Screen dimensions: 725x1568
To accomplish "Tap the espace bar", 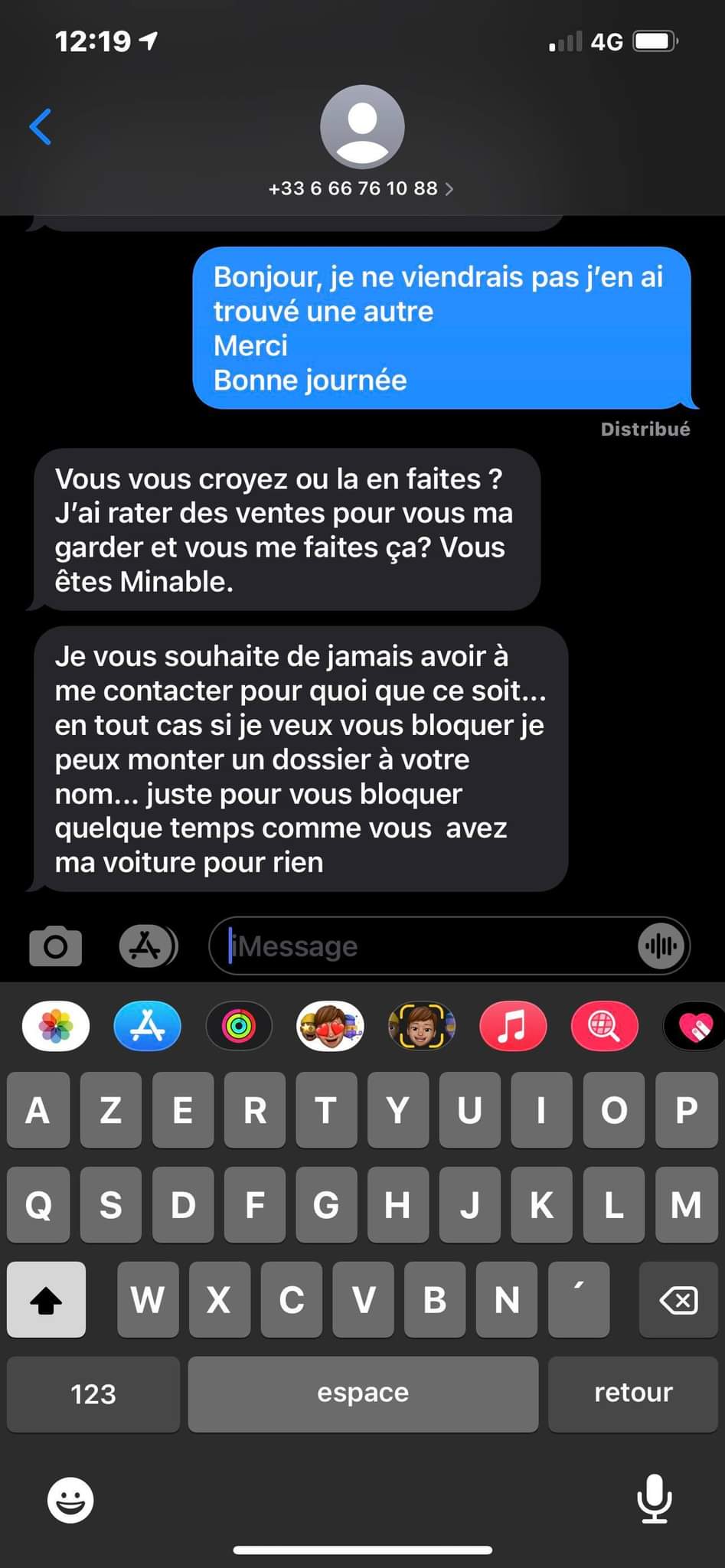I will [x=363, y=1394].
